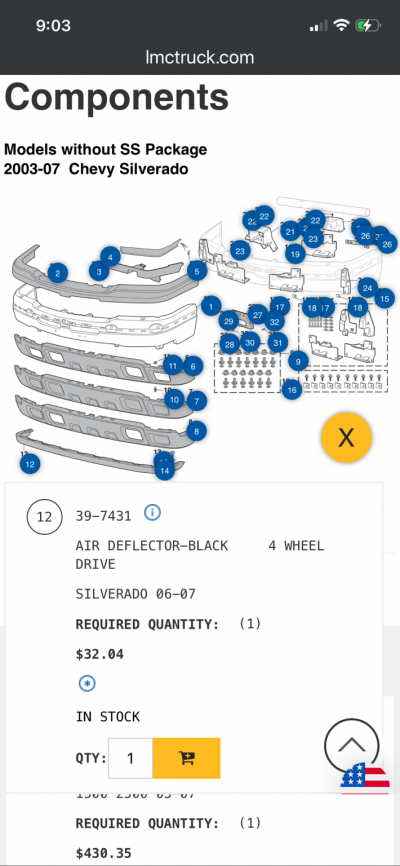Screen dimensions: 400x866
Task: Select diagram hotspot number 5
Action: 197,271
